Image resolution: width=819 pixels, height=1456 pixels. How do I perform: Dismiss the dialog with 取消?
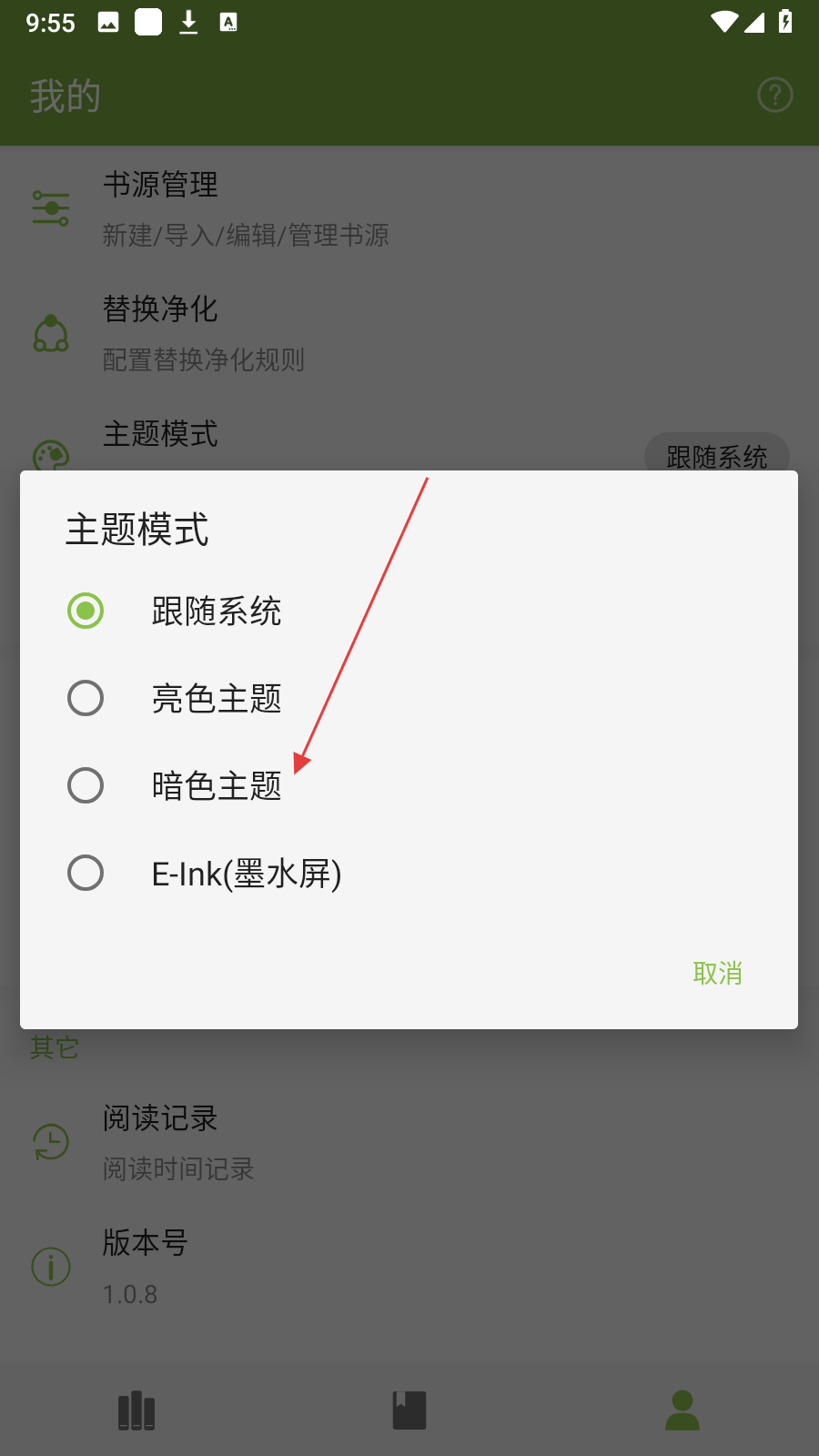pos(717,973)
